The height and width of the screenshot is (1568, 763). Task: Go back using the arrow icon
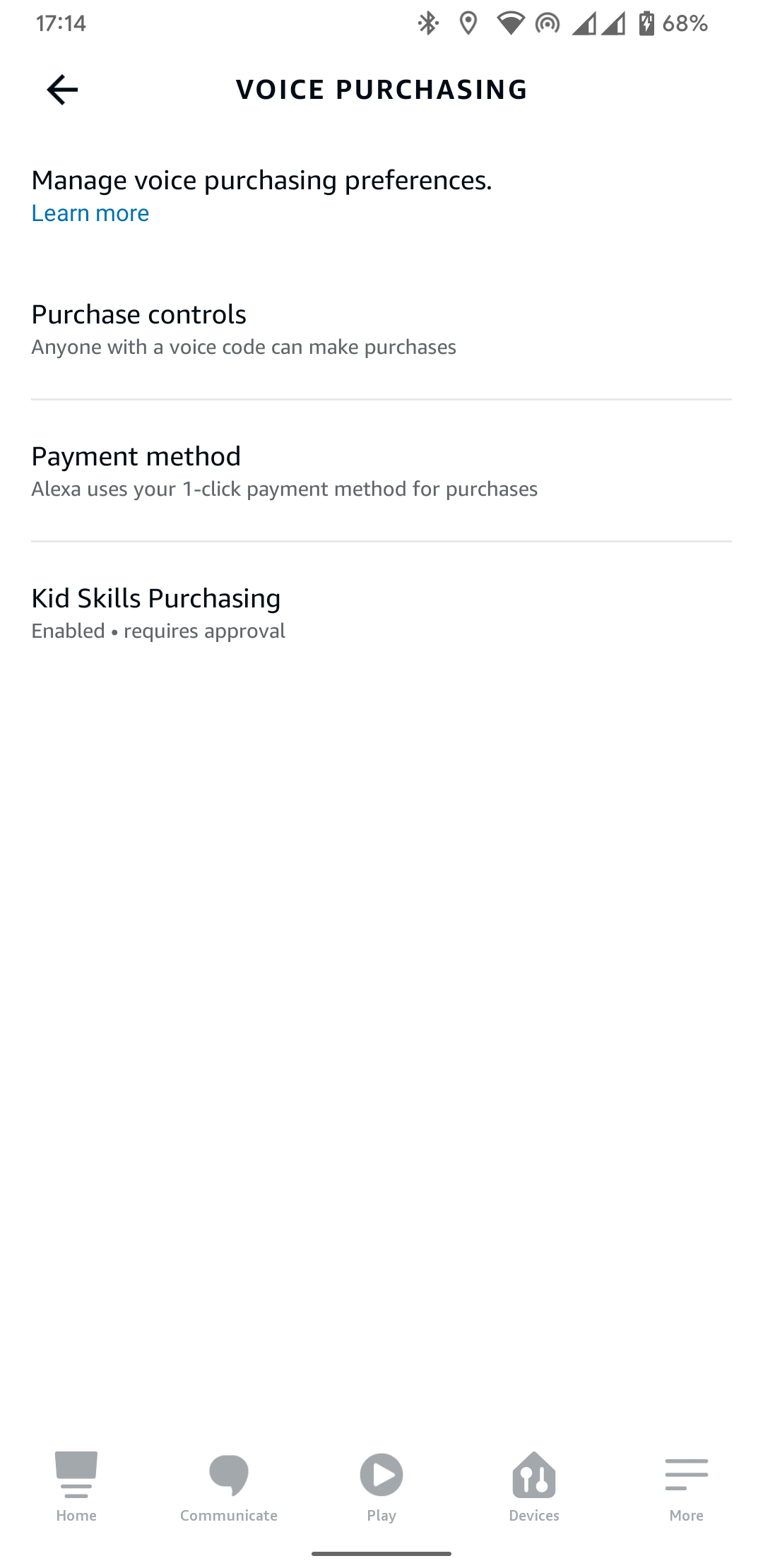[x=62, y=90]
